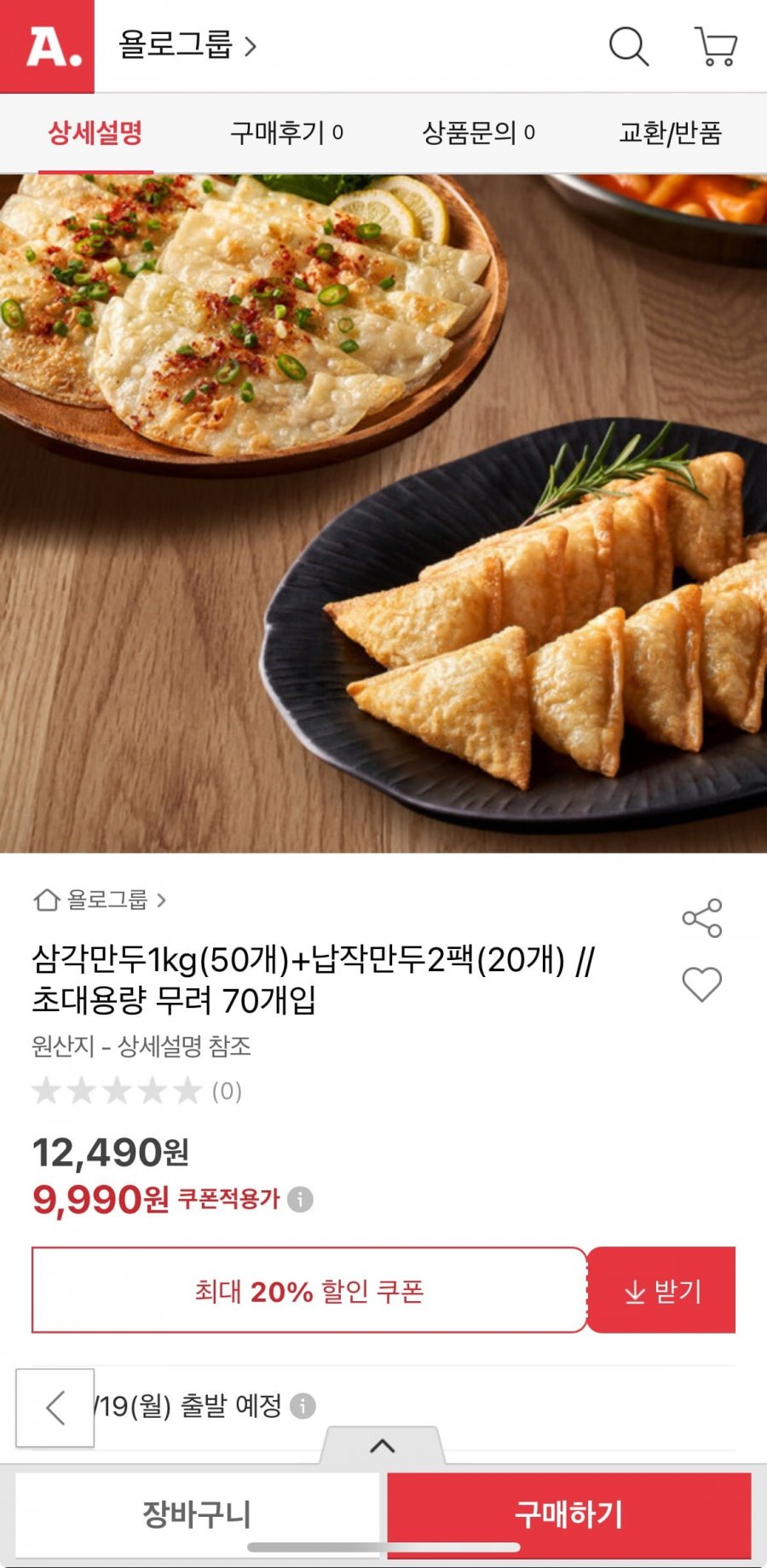Go back with the left arrow button
Viewport: 767px width, 1568px height.
click(x=55, y=1408)
